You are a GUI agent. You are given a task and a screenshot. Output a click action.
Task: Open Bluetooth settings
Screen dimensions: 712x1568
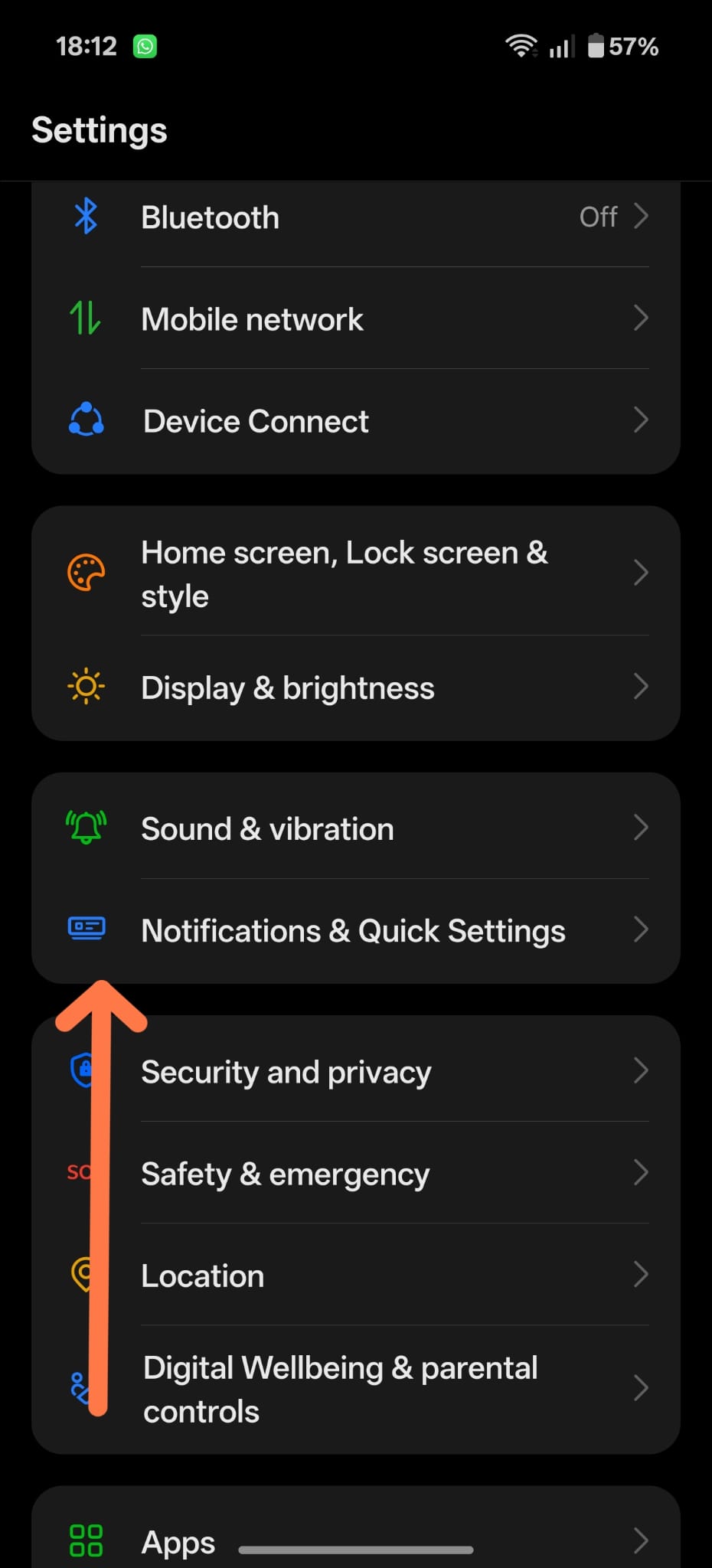point(356,217)
